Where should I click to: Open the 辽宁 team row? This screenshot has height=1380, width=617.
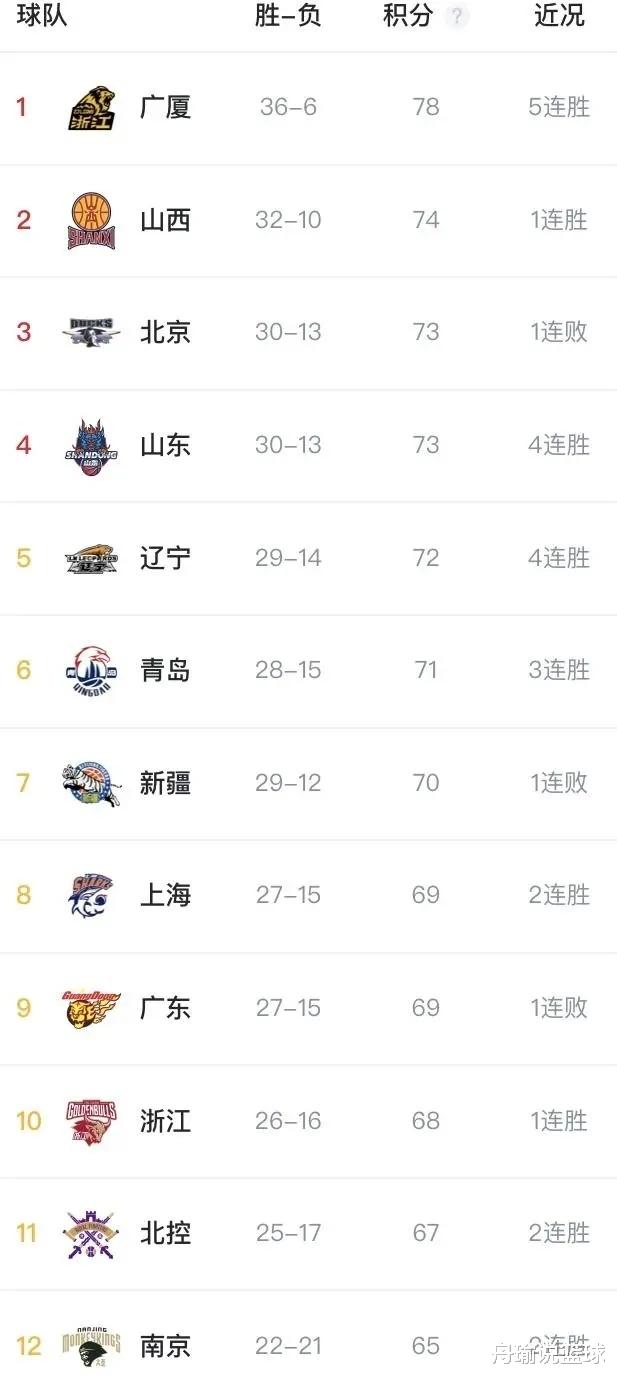point(308,559)
